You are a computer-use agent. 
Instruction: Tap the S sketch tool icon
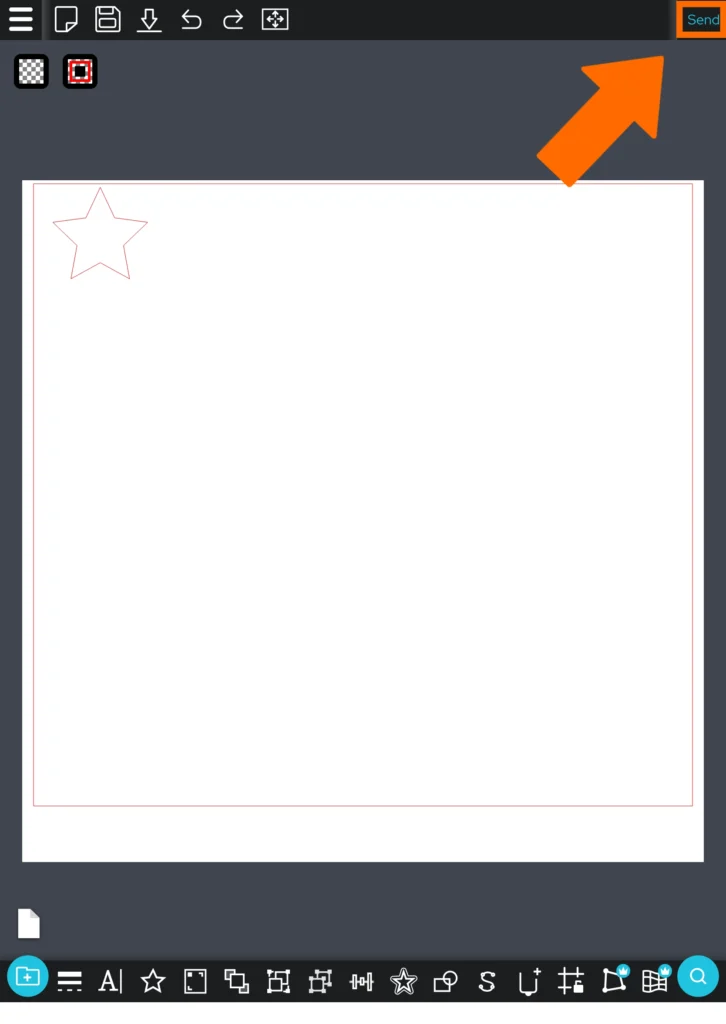point(487,981)
